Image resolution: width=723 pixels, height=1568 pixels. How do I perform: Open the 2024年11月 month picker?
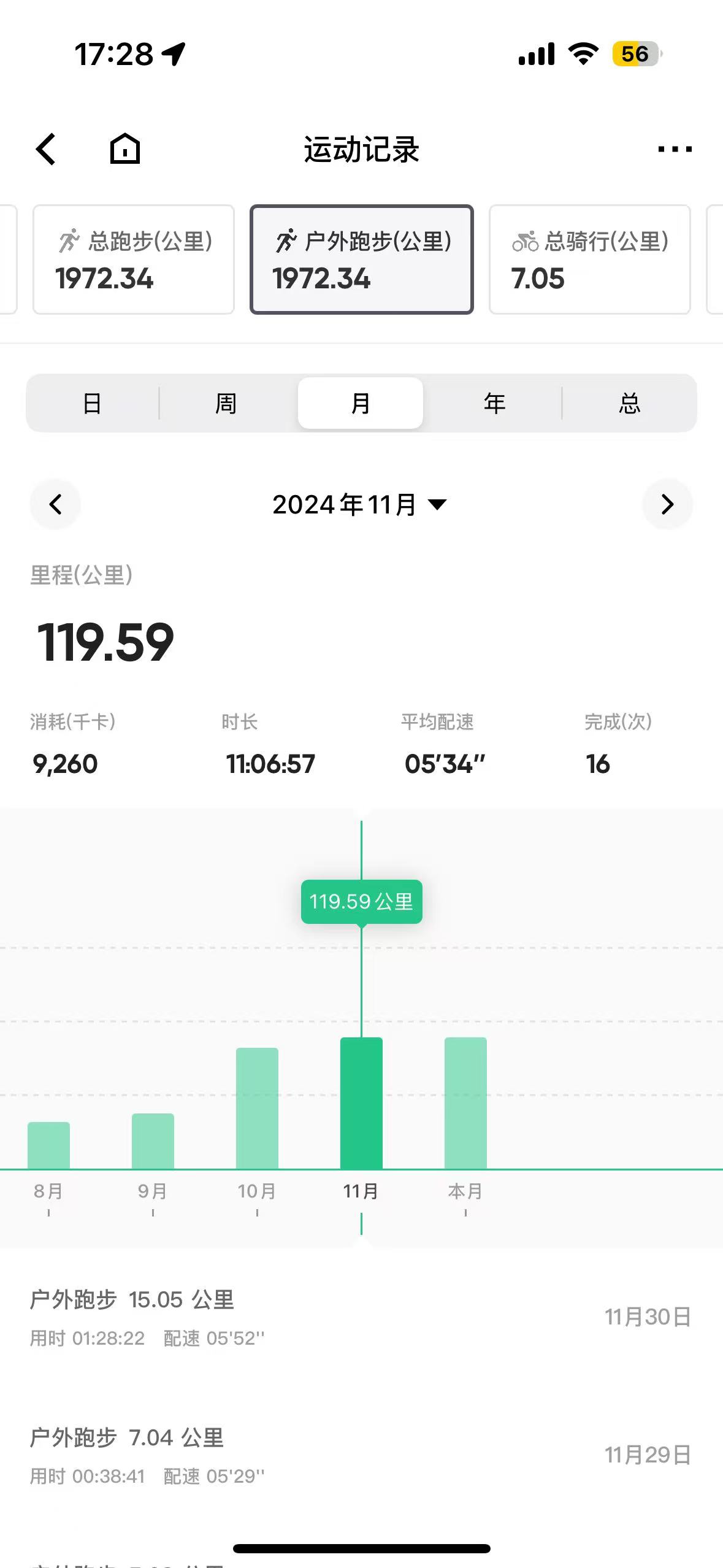pyautogui.click(x=360, y=504)
